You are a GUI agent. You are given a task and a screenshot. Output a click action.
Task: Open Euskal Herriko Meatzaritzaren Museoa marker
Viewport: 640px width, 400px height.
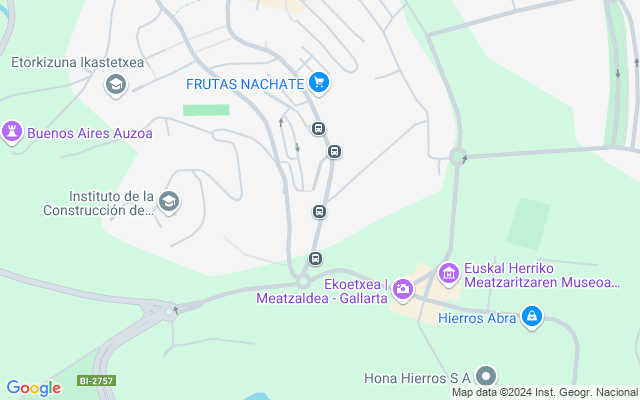(448, 272)
